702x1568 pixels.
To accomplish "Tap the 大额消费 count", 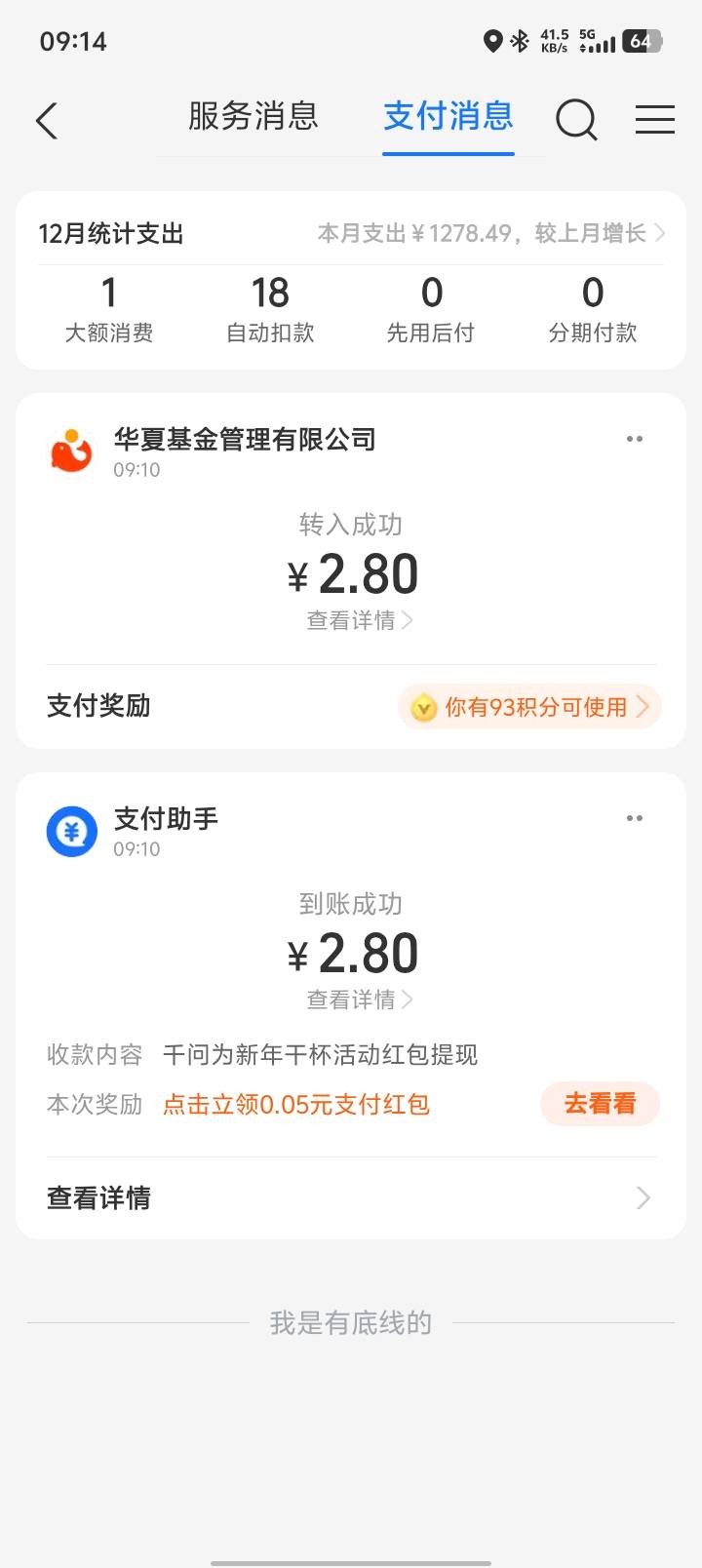I will click(109, 309).
